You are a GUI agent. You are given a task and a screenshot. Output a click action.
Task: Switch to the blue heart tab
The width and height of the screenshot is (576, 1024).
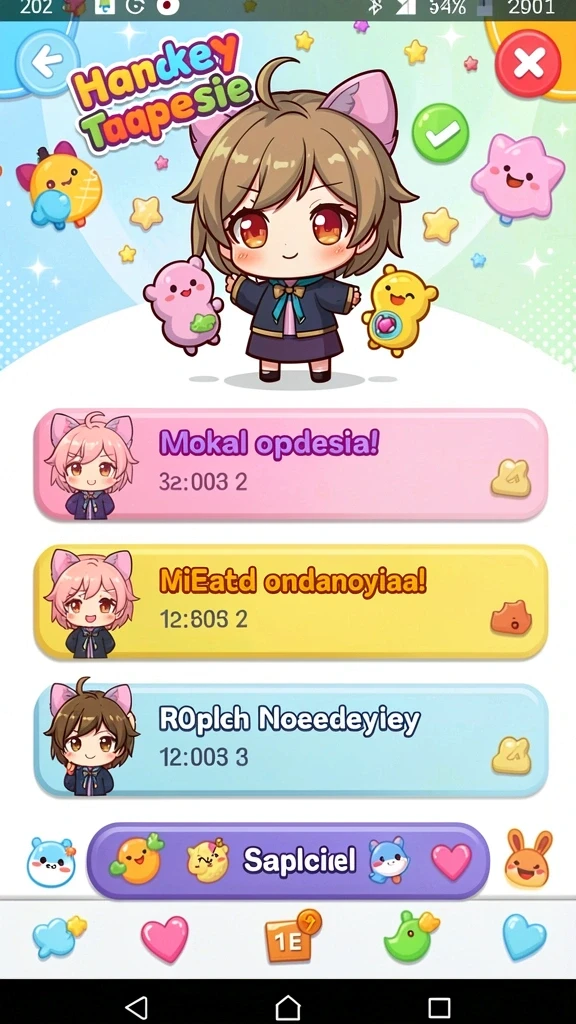point(524,937)
